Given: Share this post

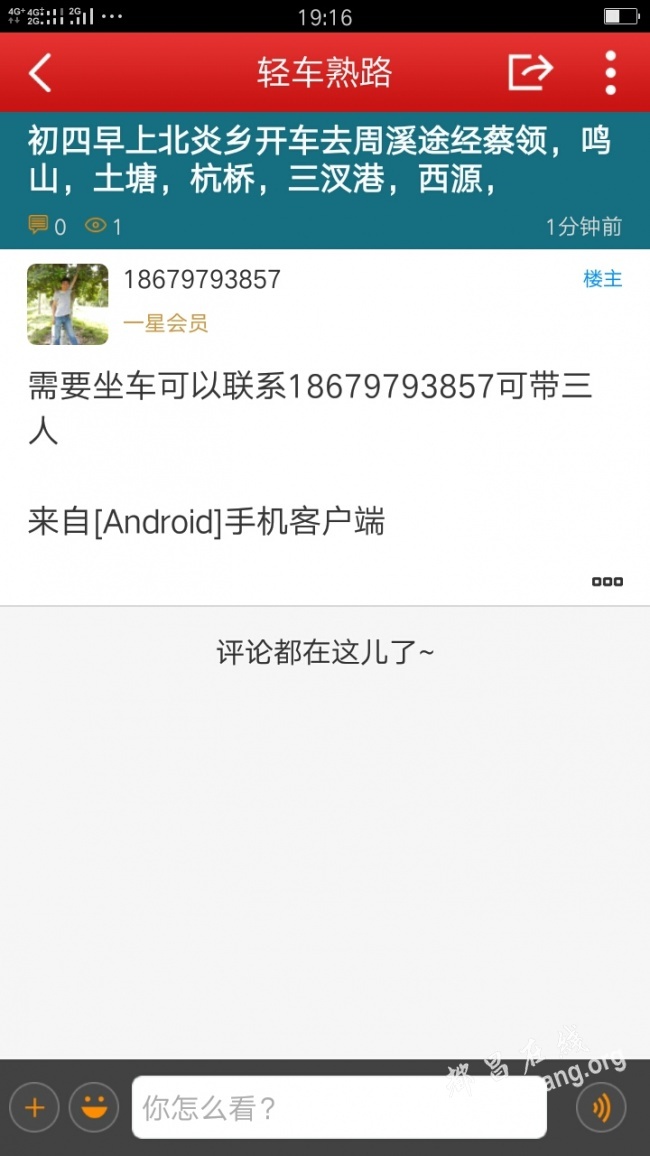Looking at the screenshot, I should point(530,73).
